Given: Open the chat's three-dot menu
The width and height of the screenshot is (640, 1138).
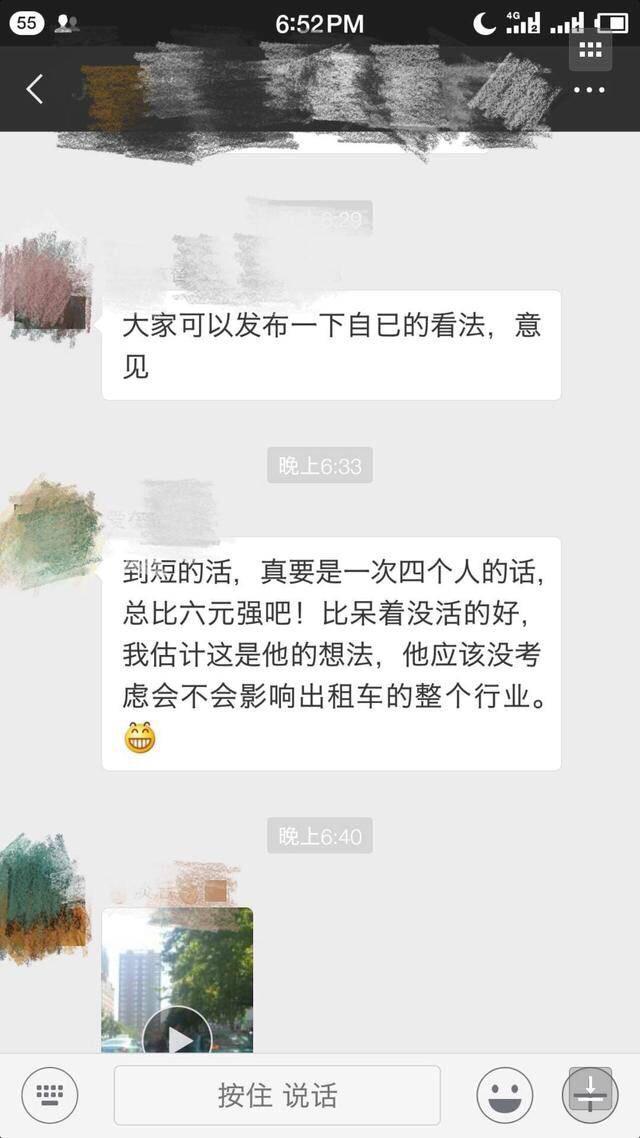Looking at the screenshot, I should click(x=588, y=90).
